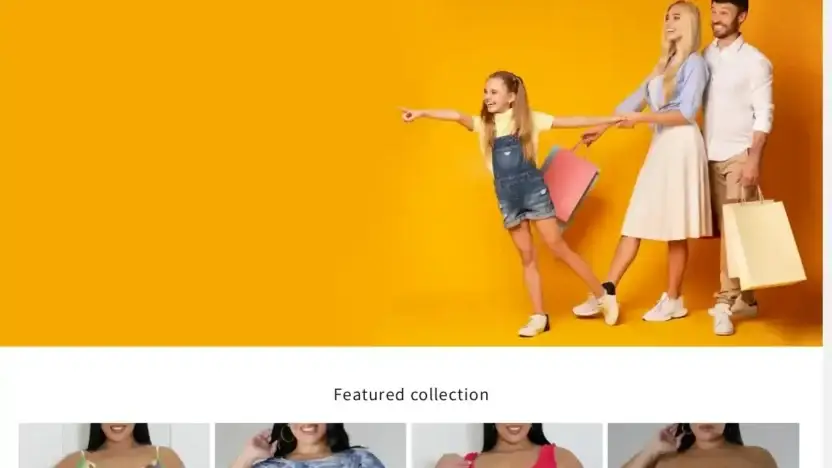This screenshot has width=832, height=468.
Task: Tap the yellow family shopping hero banner
Action: tap(411, 172)
